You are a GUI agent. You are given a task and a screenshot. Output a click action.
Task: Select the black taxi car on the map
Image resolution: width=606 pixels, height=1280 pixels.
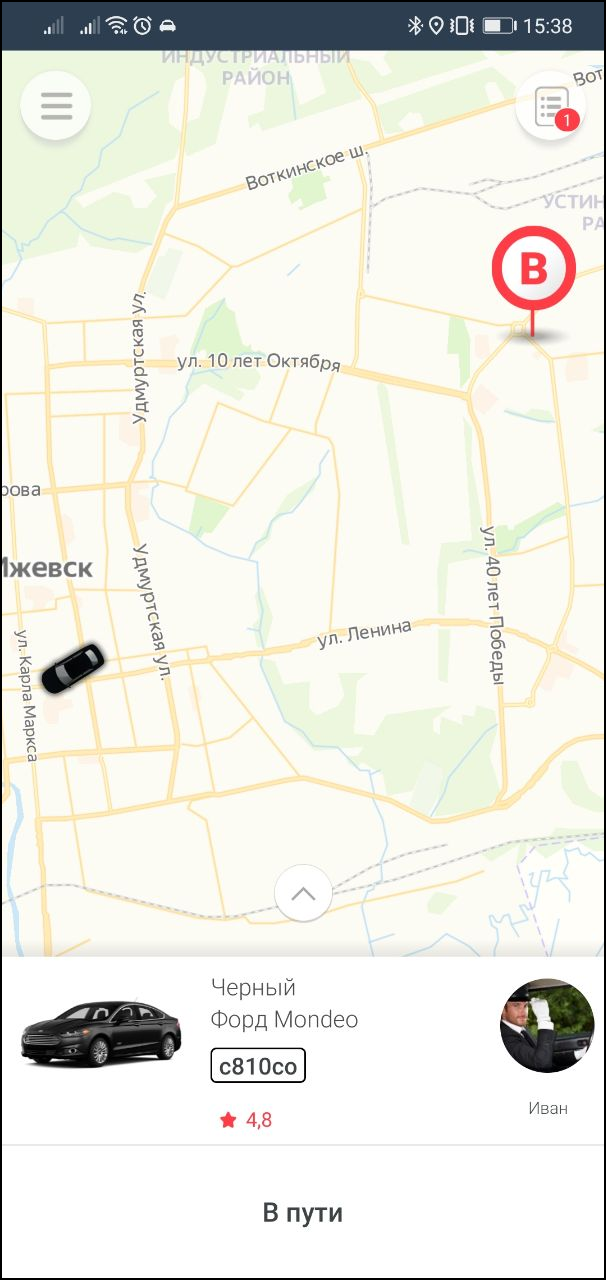[x=72, y=668]
